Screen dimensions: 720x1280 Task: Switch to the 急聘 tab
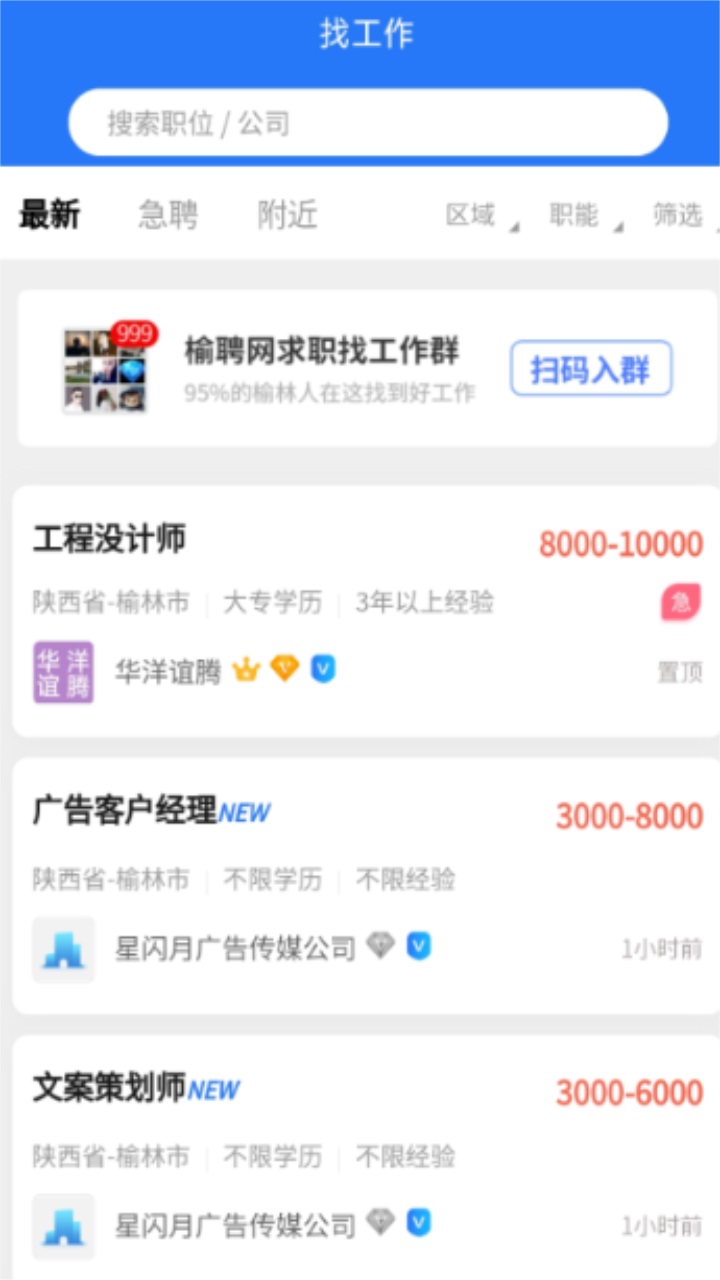pyautogui.click(x=170, y=216)
